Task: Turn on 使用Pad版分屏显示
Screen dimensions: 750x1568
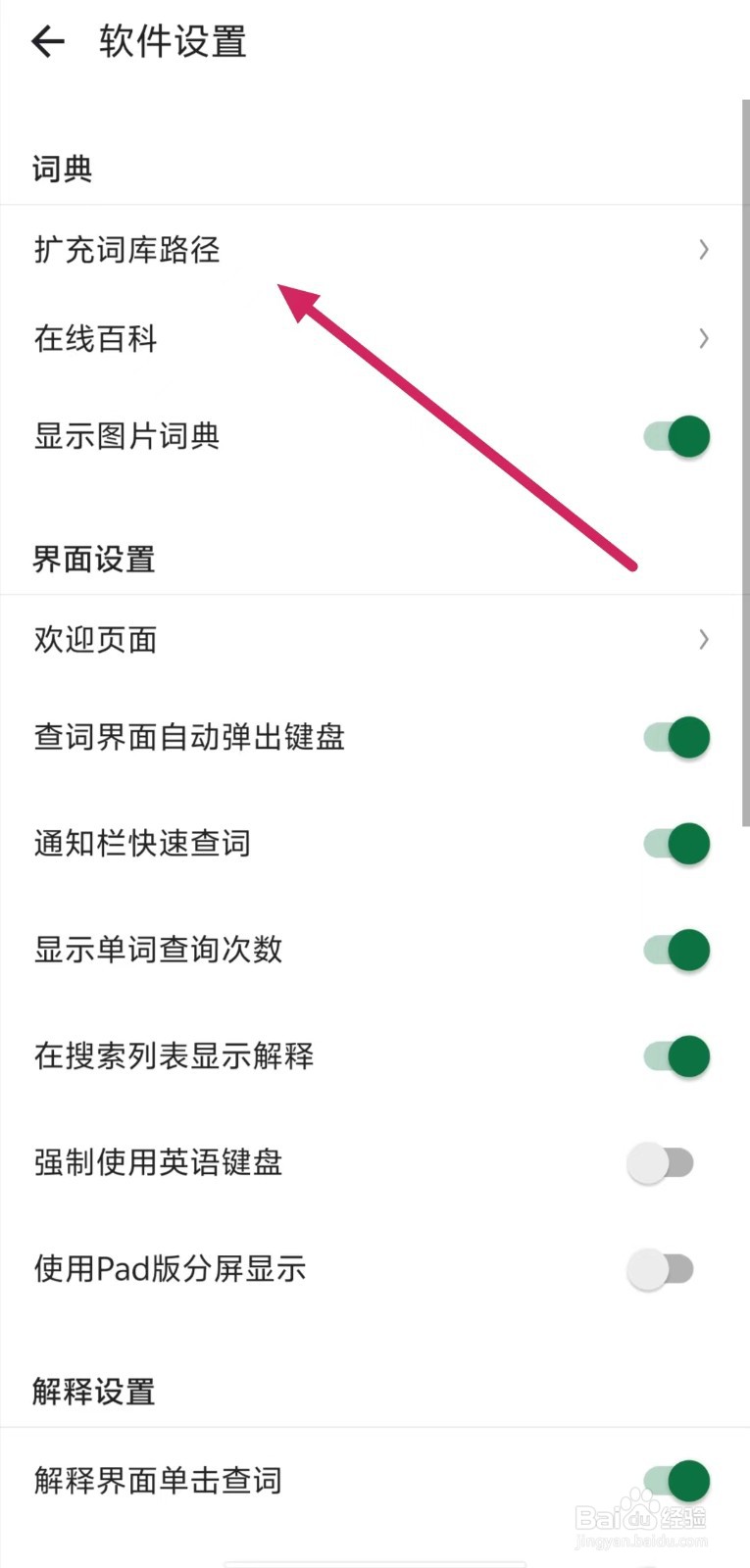Action: point(660,1268)
